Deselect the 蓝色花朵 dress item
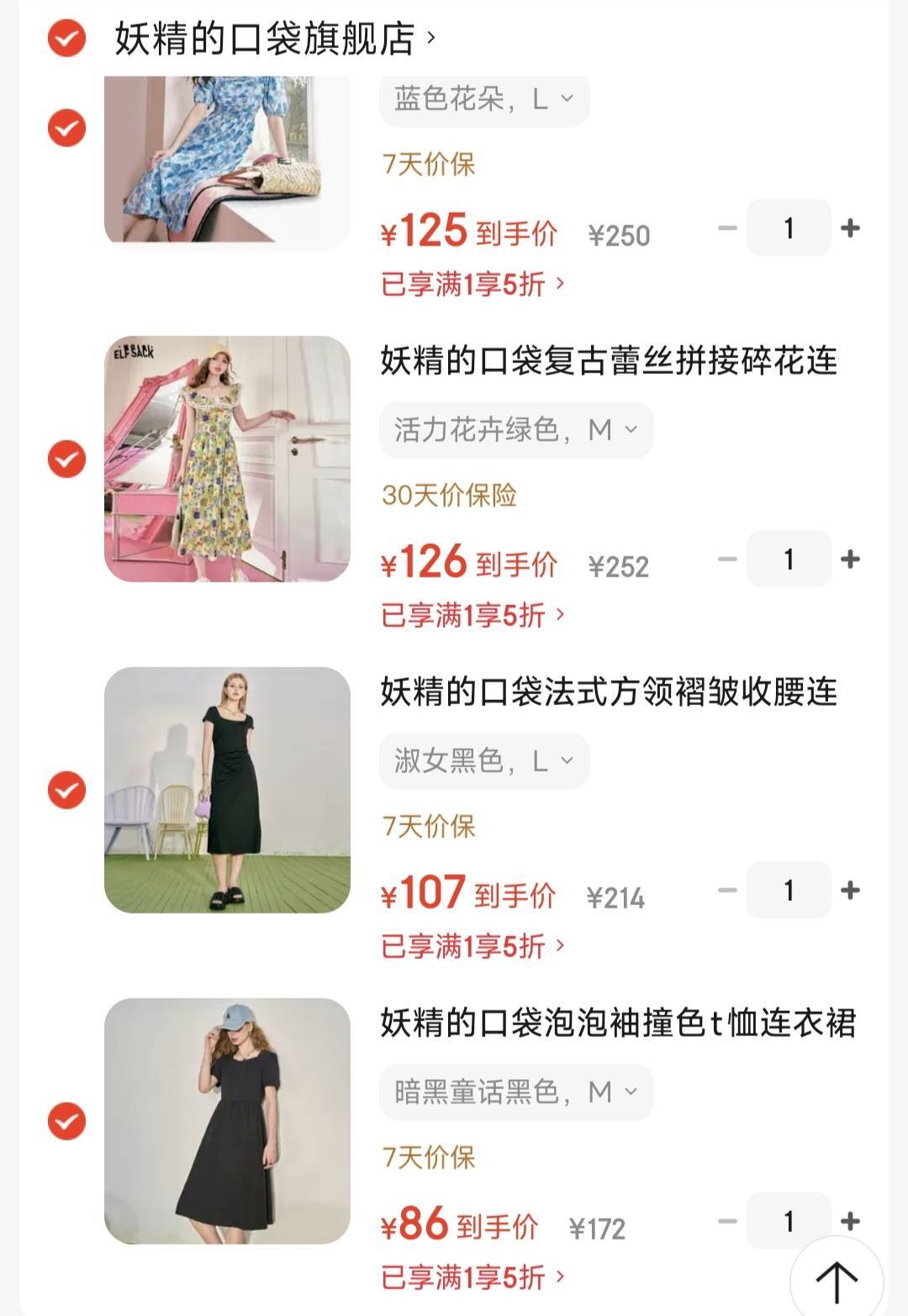The image size is (908, 1316). 66,128
